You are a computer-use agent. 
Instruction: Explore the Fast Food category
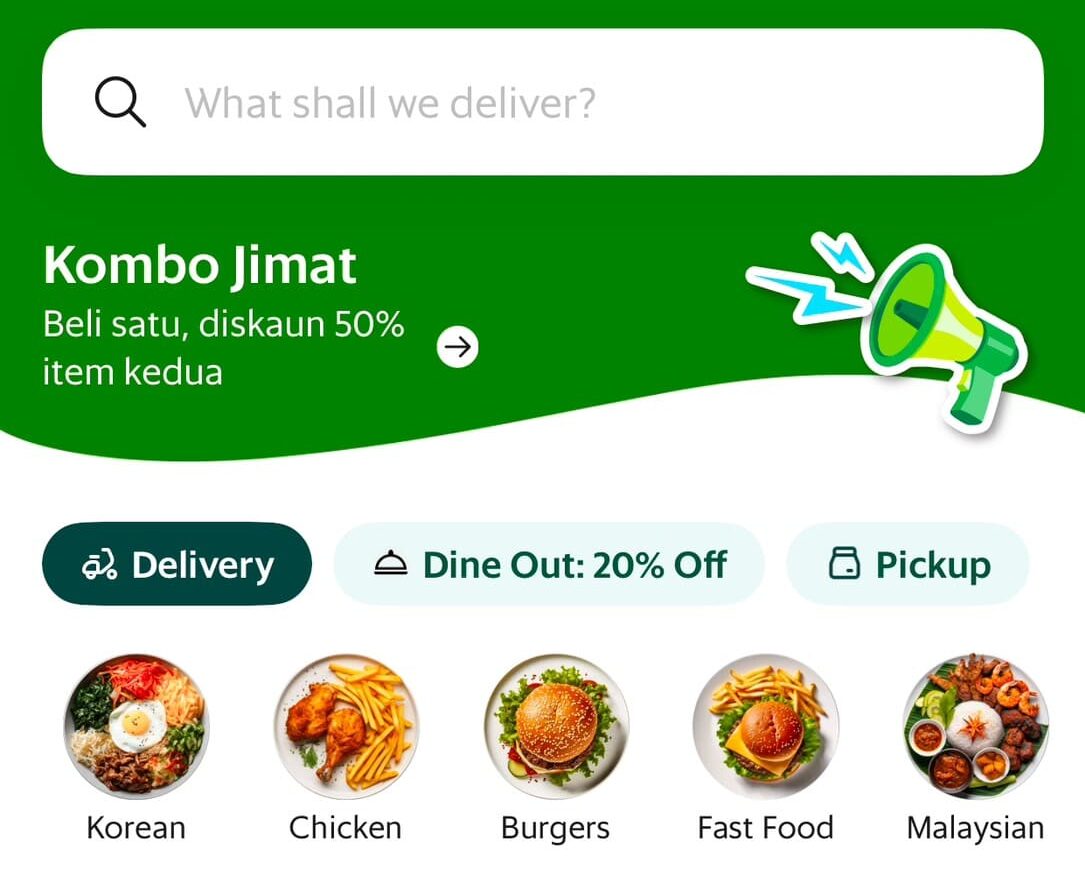[766, 727]
